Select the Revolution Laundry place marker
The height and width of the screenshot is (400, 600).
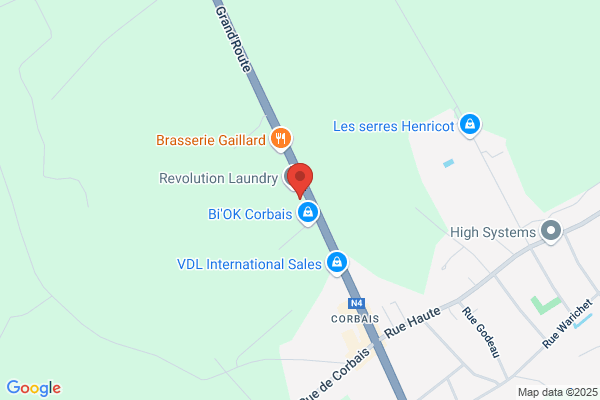[x=290, y=178]
